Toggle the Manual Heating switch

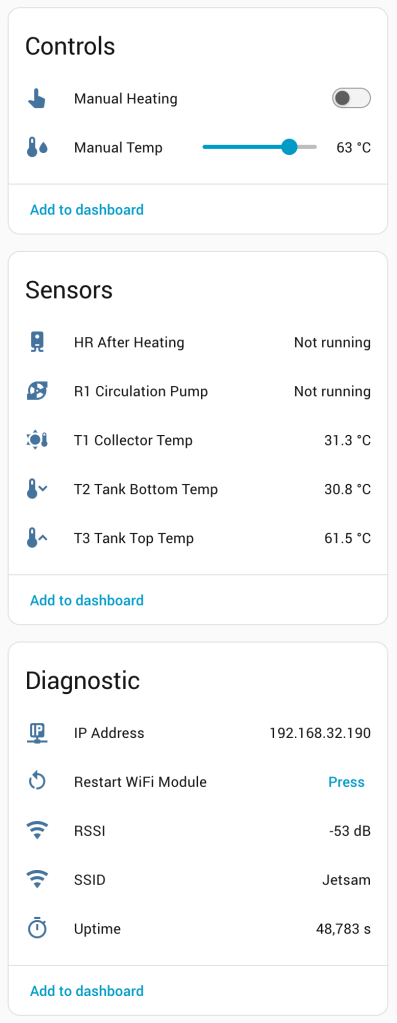[x=351, y=99]
